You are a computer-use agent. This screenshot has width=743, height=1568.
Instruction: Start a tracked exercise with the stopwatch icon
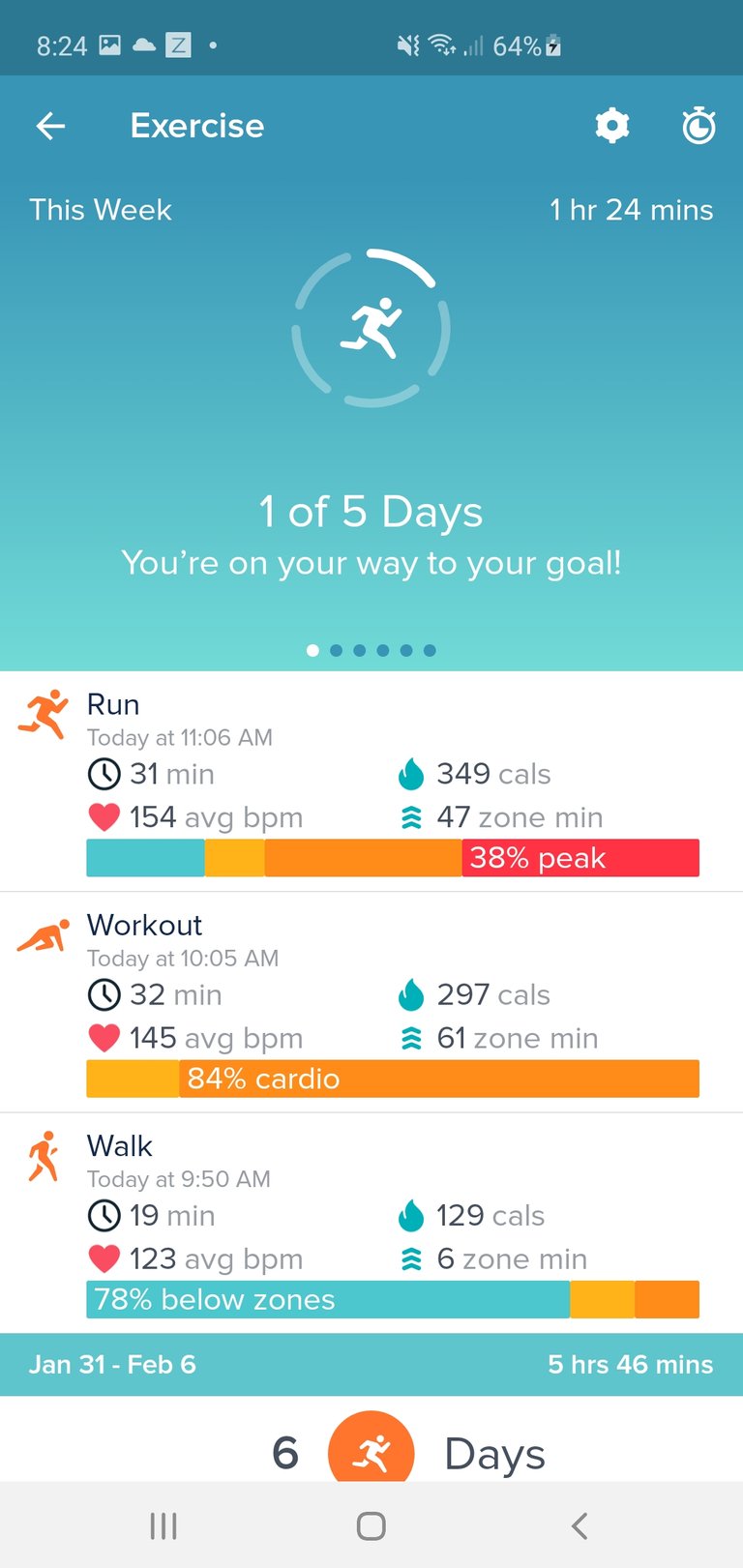(698, 126)
